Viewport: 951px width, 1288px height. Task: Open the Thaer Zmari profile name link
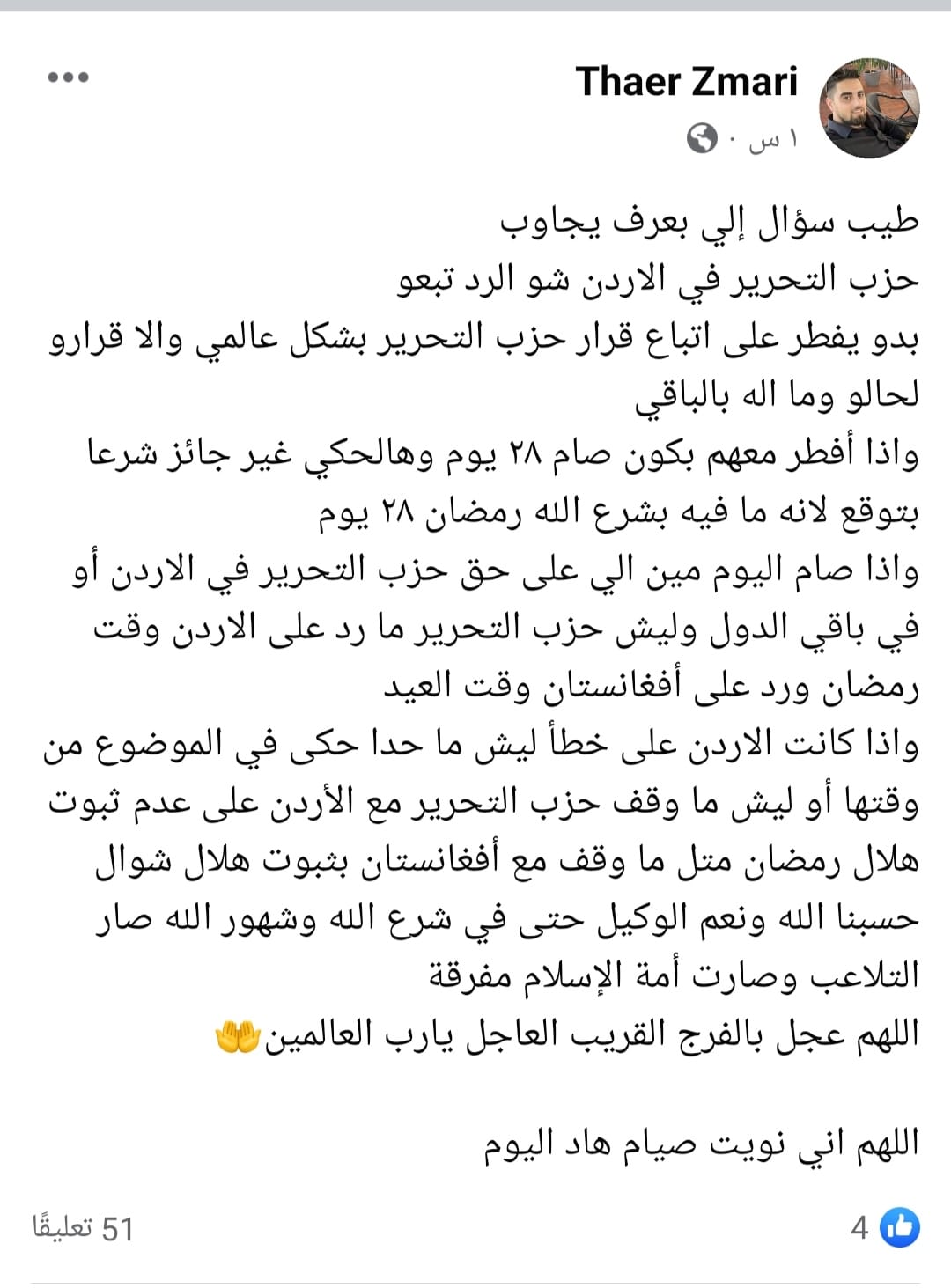[686, 82]
